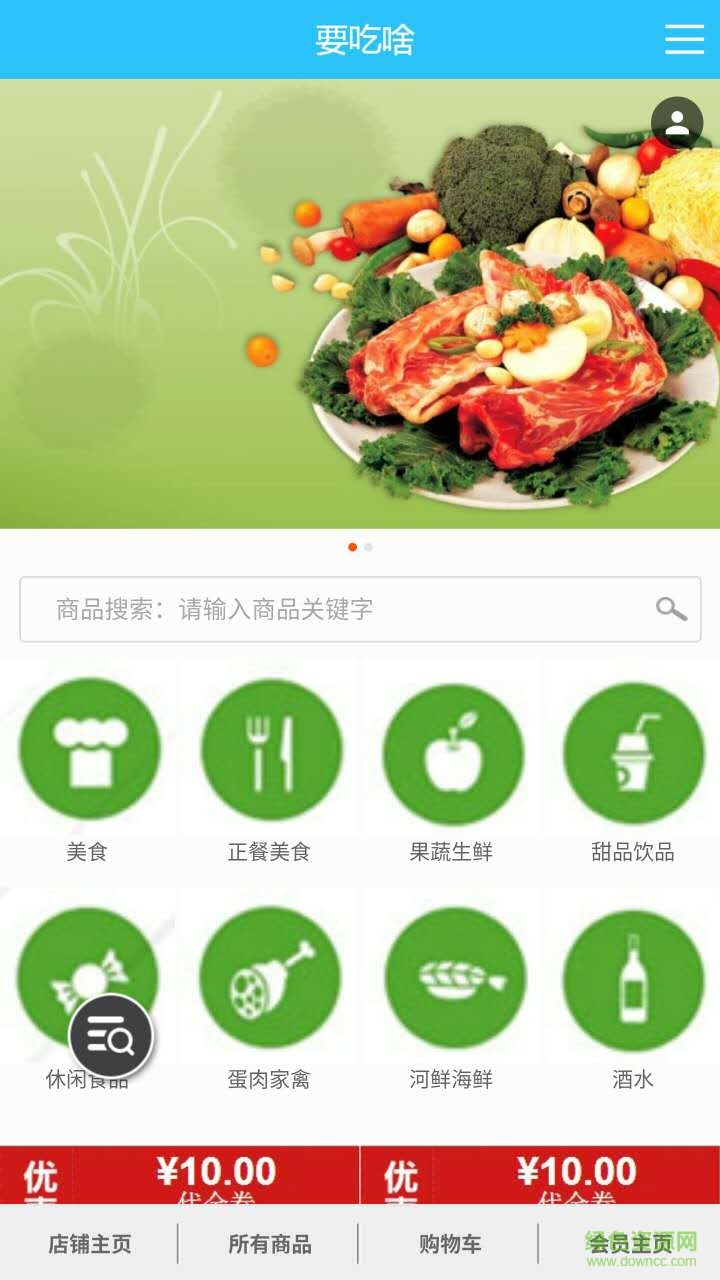Go to 店铺主页 in the bottom bar
Viewport: 720px width, 1280px height.
coord(89,1243)
